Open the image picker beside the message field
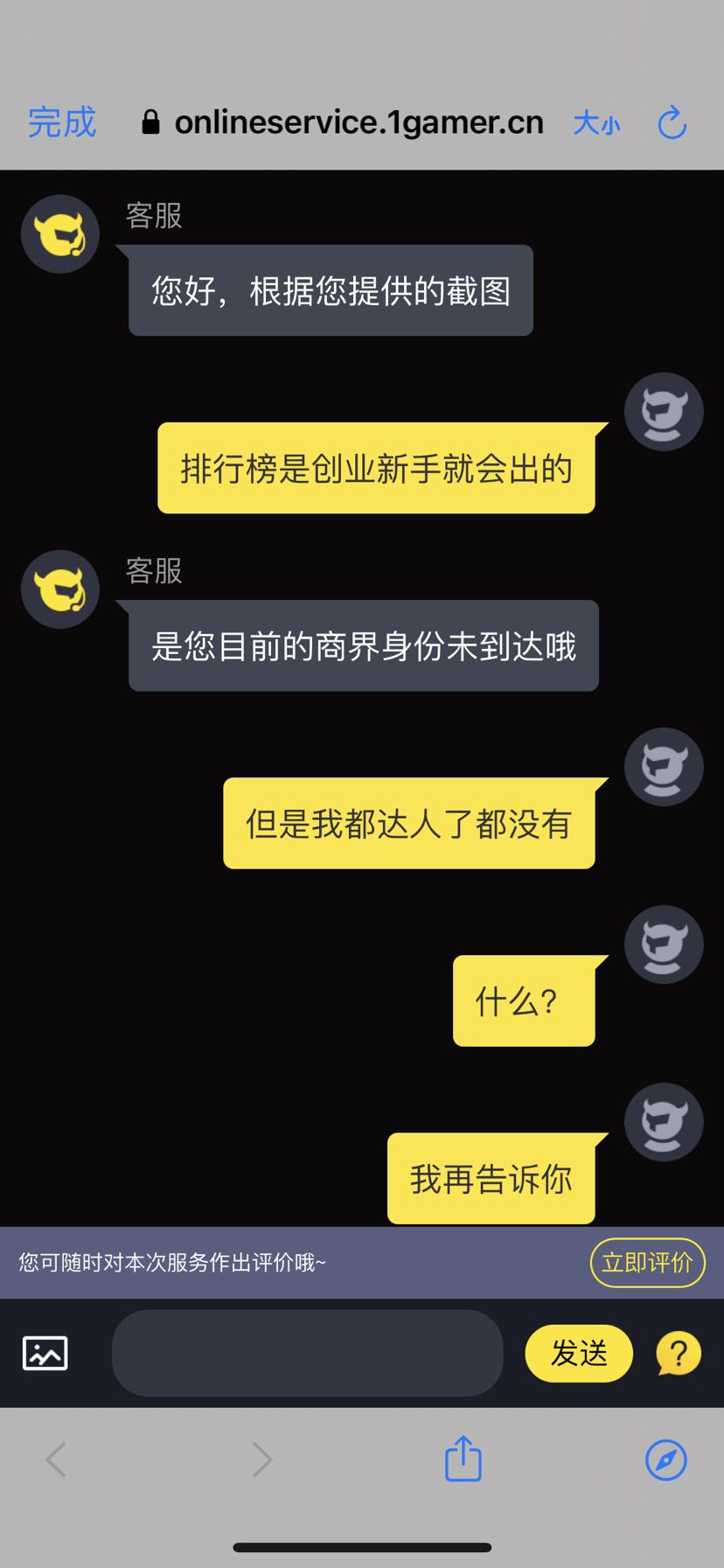Image resolution: width=724 pixels, height=1568 pixels. [x=44, y=1353]
